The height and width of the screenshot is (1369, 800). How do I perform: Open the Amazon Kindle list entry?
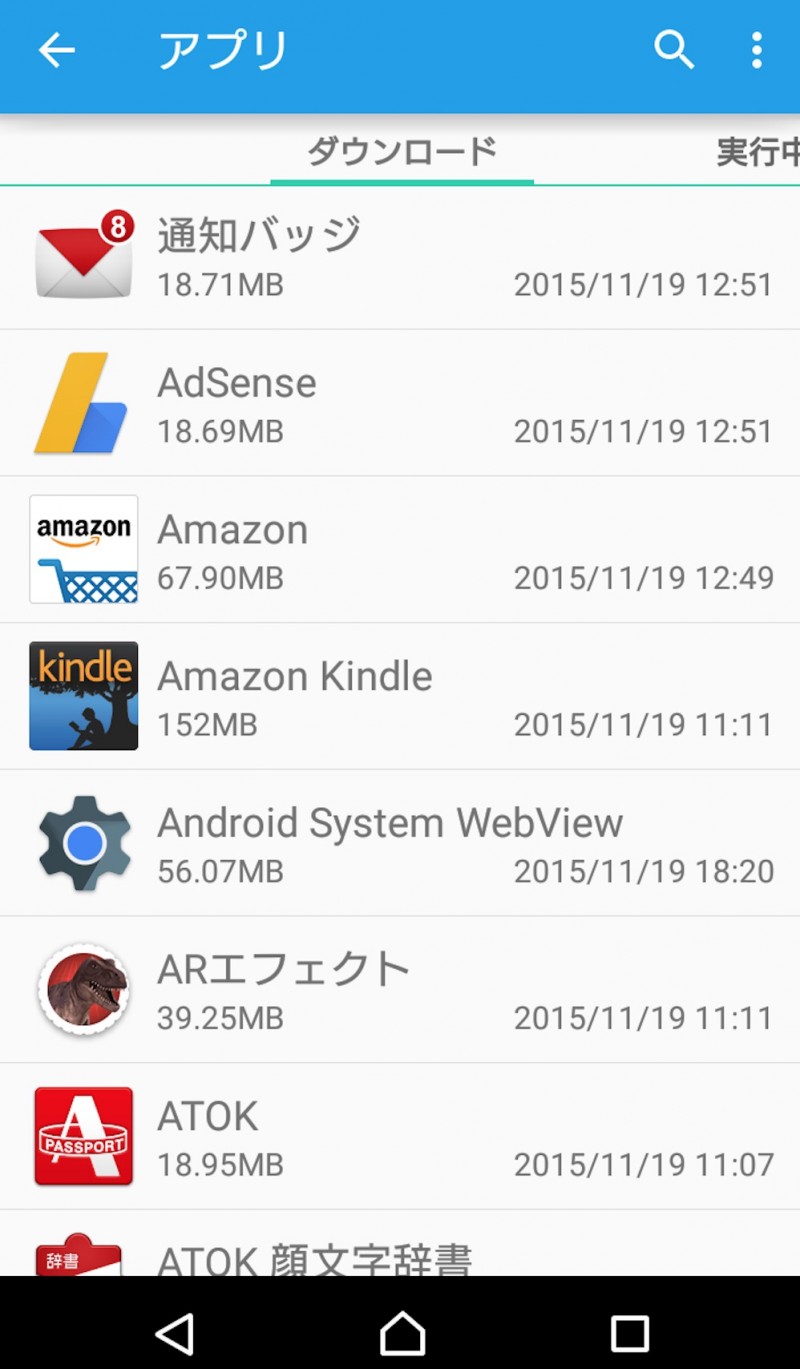point(400,695)
